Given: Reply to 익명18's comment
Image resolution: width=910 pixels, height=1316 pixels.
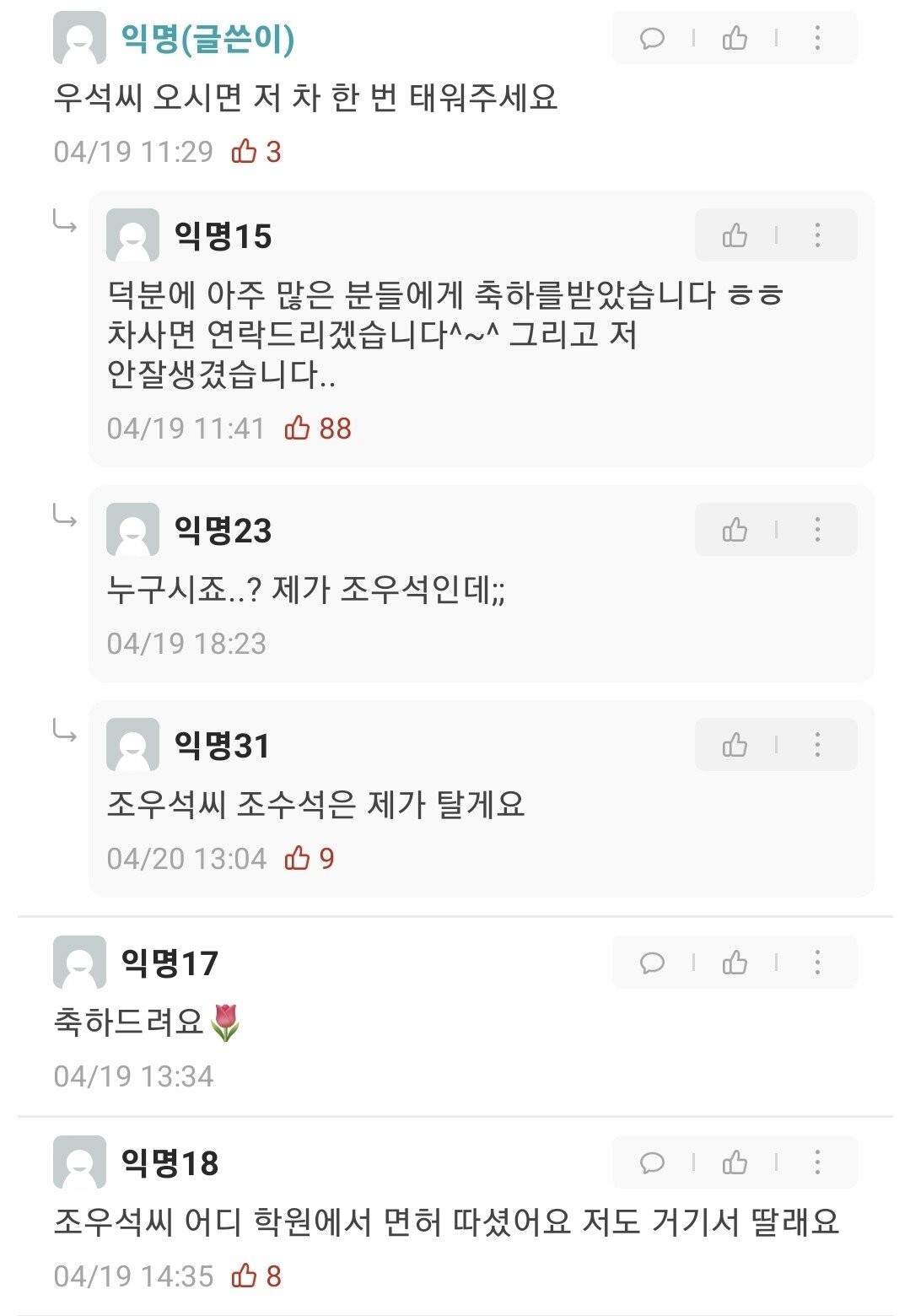Looking at the screenshot, I should [x=652, y=1162].
